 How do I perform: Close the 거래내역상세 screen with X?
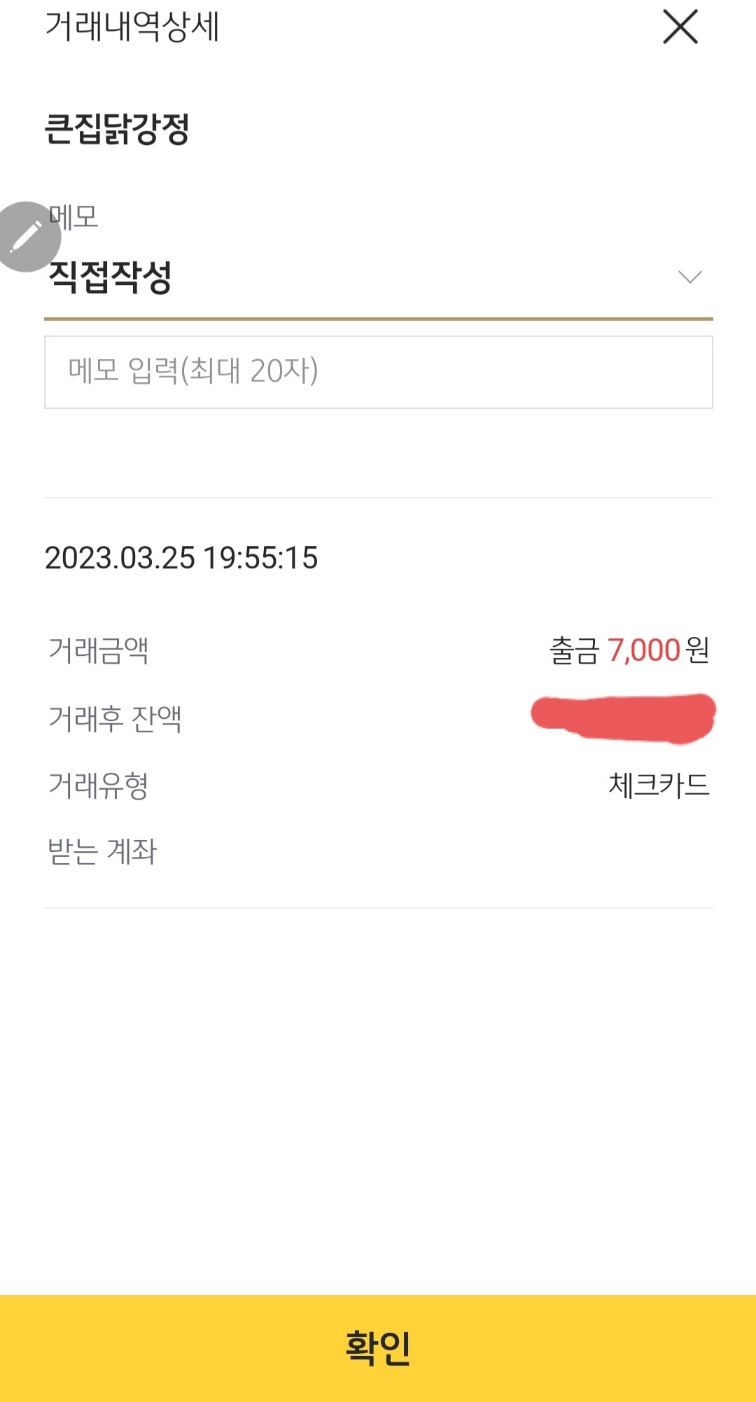coord(680,27)
